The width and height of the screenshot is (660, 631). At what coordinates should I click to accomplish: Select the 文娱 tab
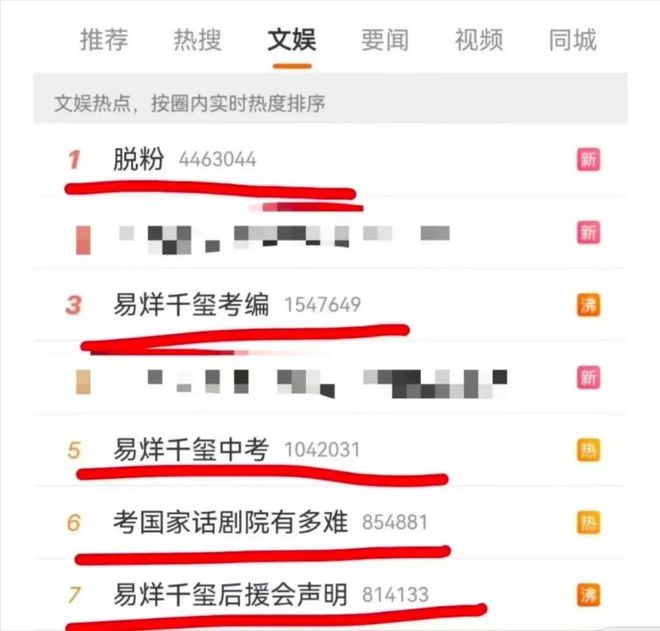[x=291, y=40]
